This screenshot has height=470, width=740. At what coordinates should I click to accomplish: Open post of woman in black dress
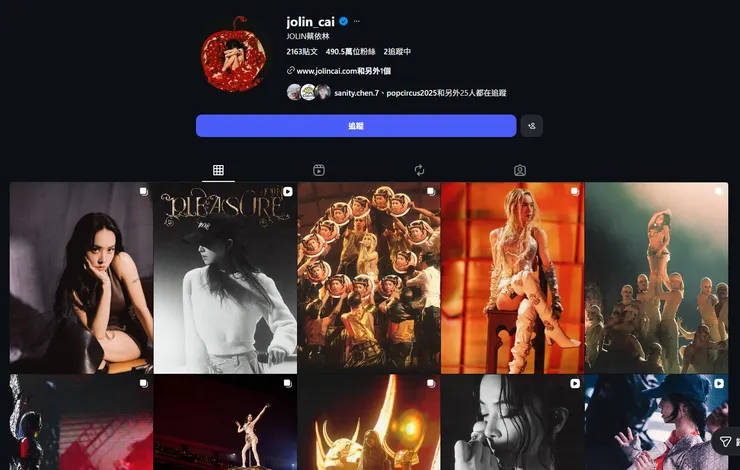pos(81,278)
